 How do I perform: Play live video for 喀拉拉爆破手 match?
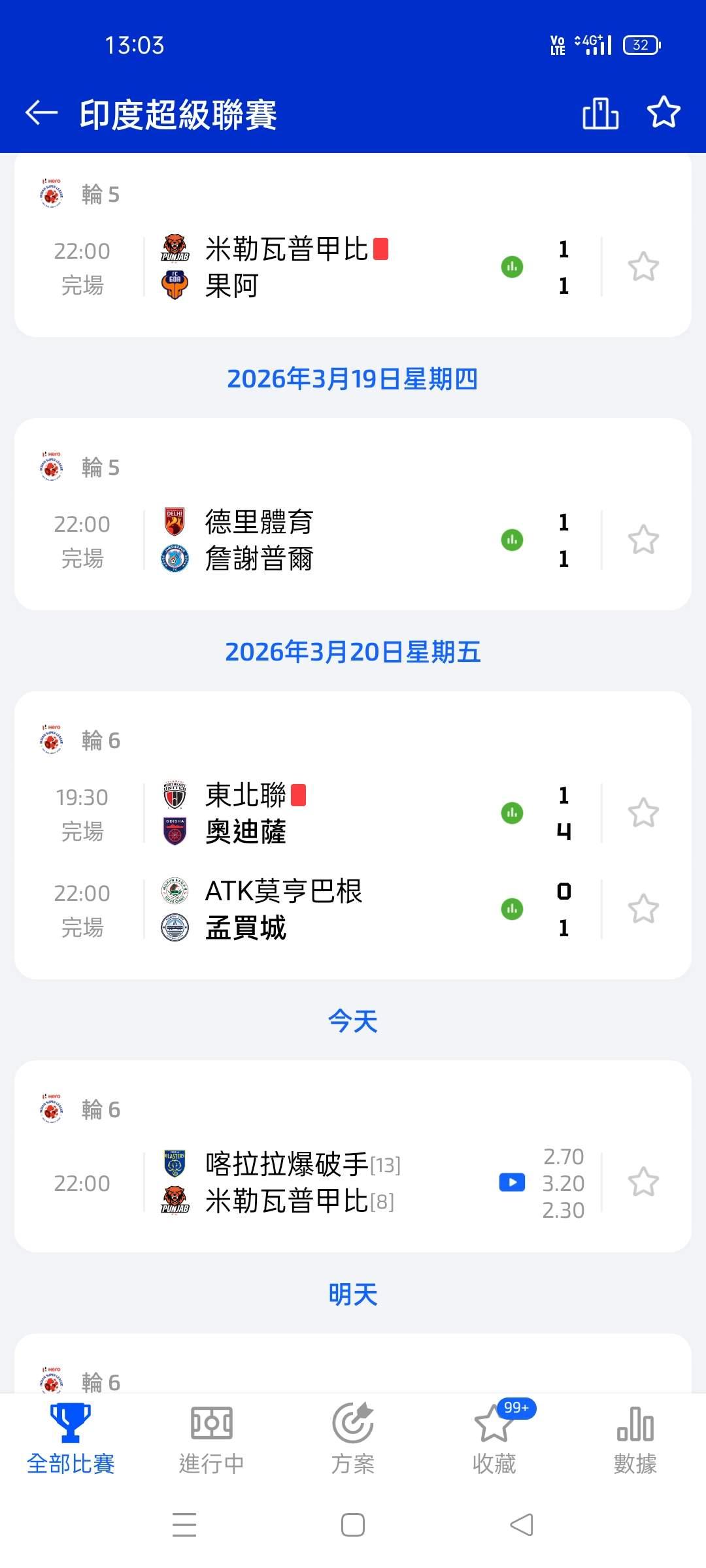tap(512, 1183)
